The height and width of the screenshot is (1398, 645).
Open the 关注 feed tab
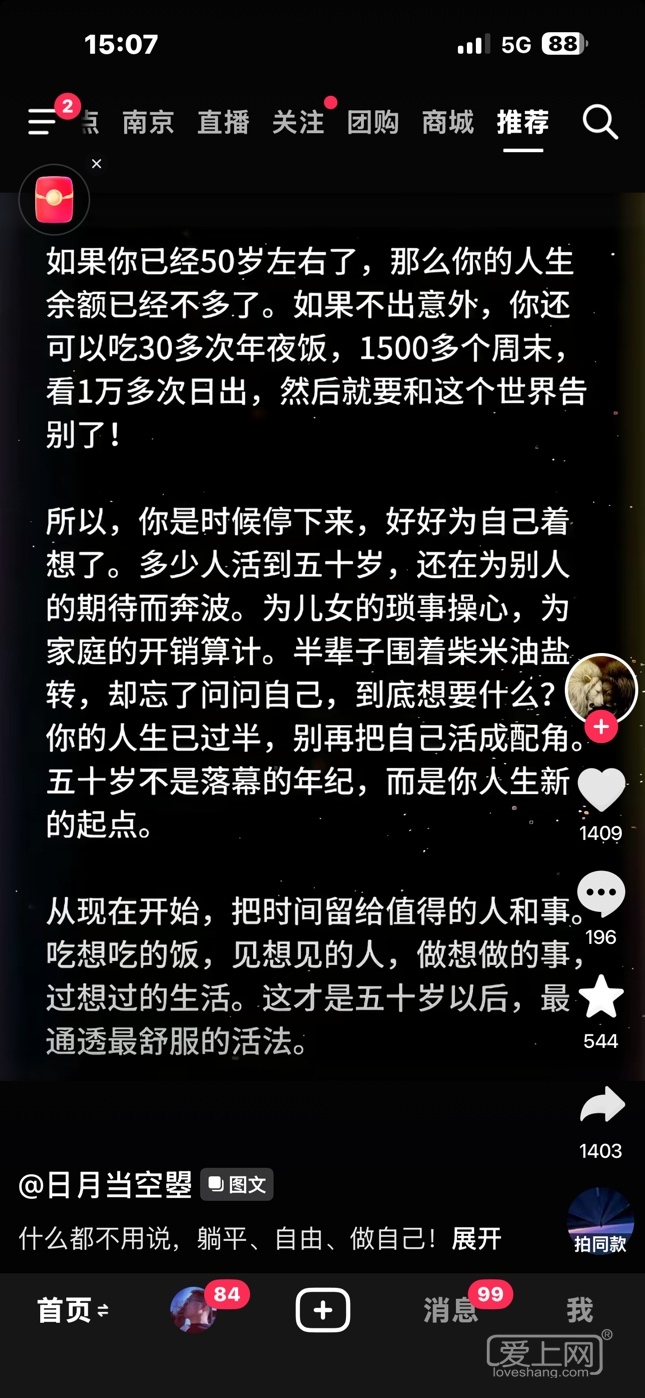[x=298, y=122]
